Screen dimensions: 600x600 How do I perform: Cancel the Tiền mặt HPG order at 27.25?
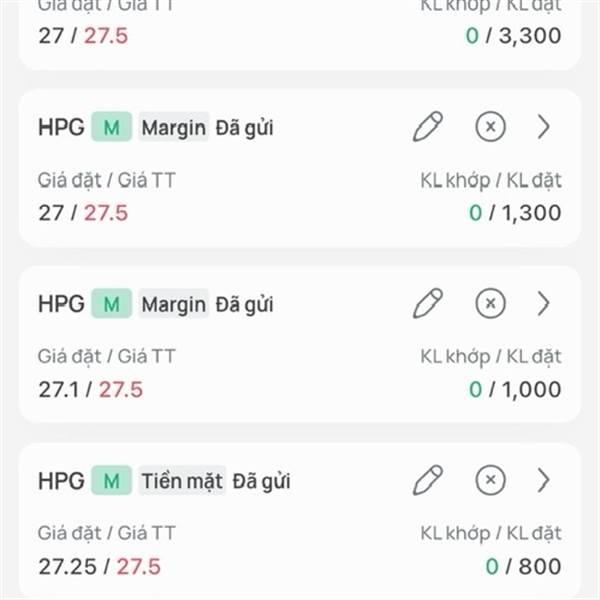point(490,480)
